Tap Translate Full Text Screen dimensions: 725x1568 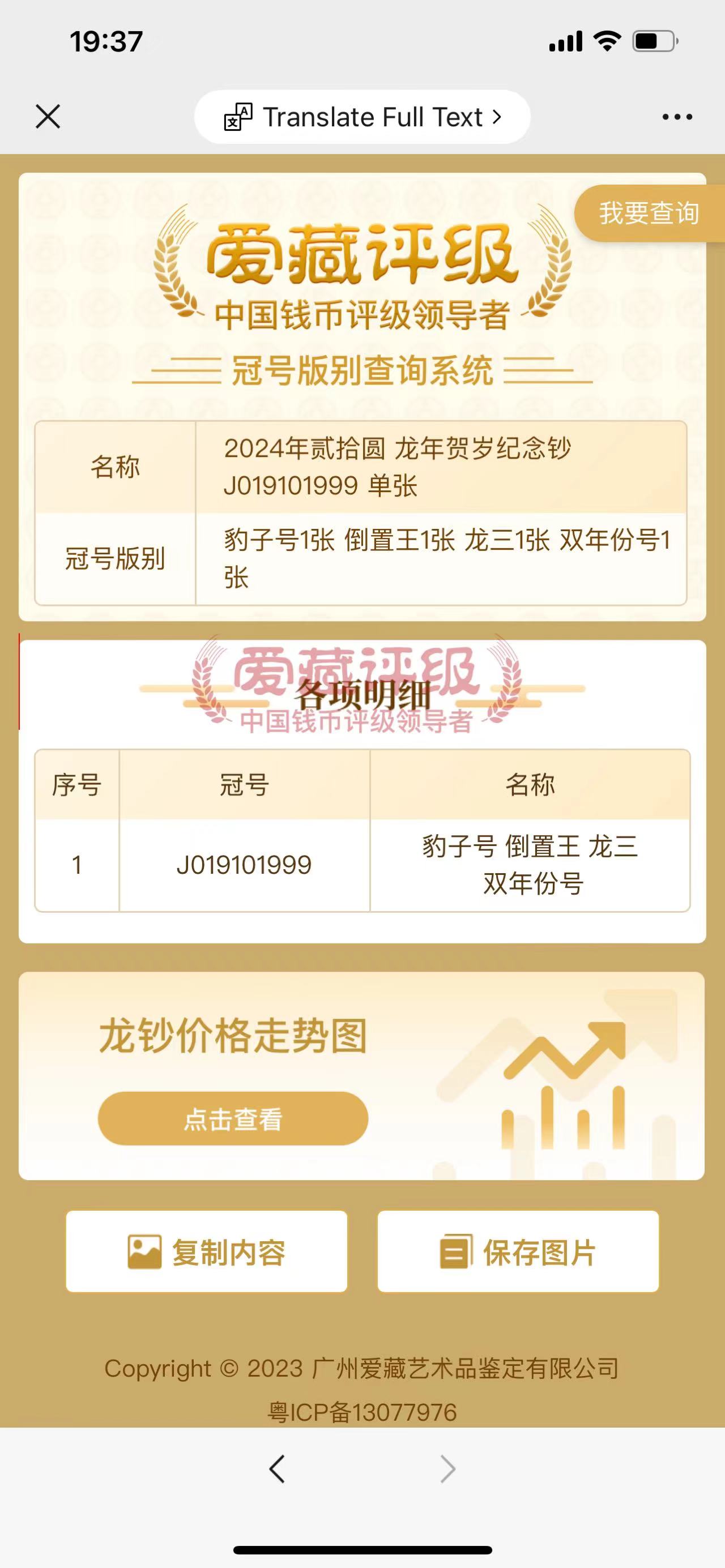(x=362, y=117)
